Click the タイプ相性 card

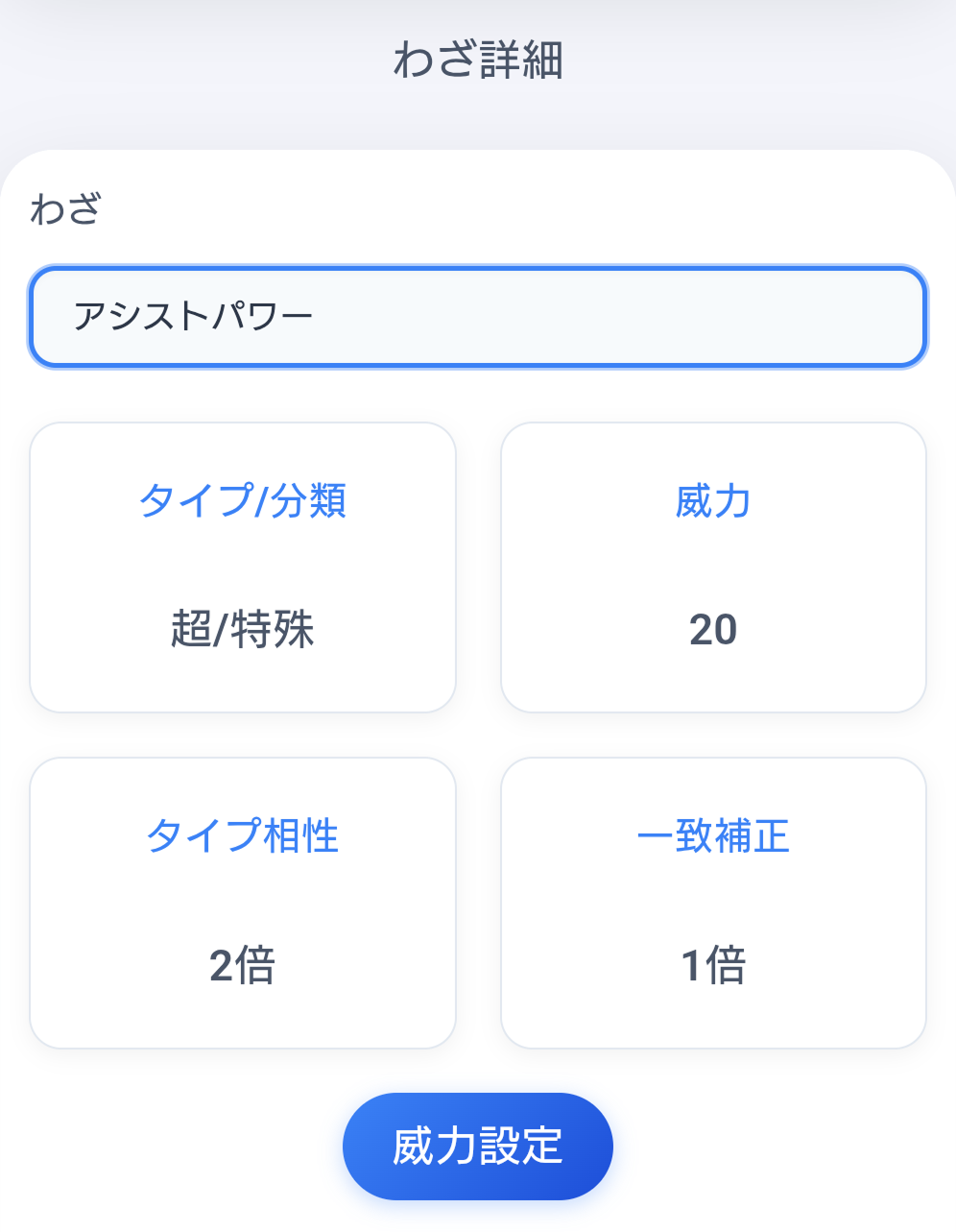click(243, 903)
